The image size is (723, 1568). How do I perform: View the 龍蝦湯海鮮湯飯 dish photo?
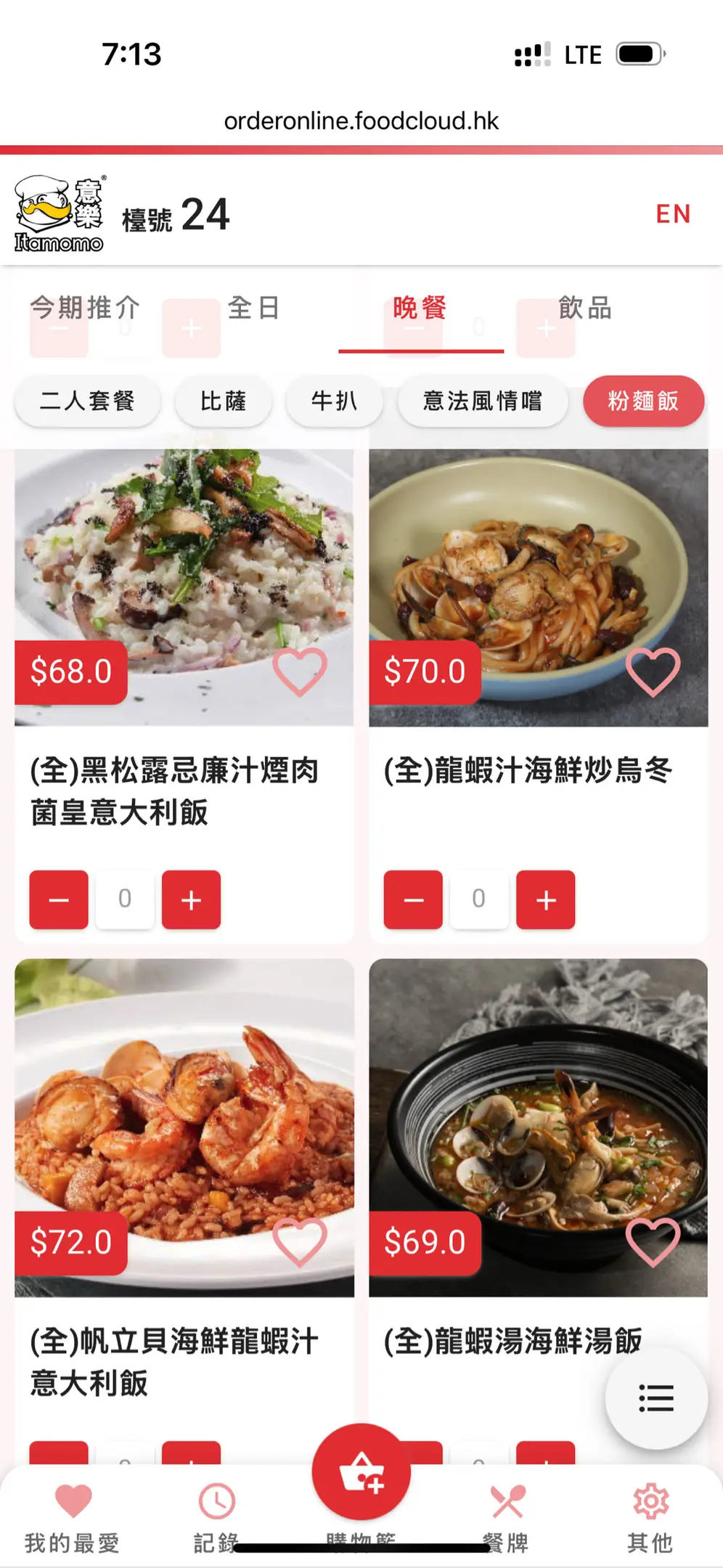click(x=538, y=1103)
